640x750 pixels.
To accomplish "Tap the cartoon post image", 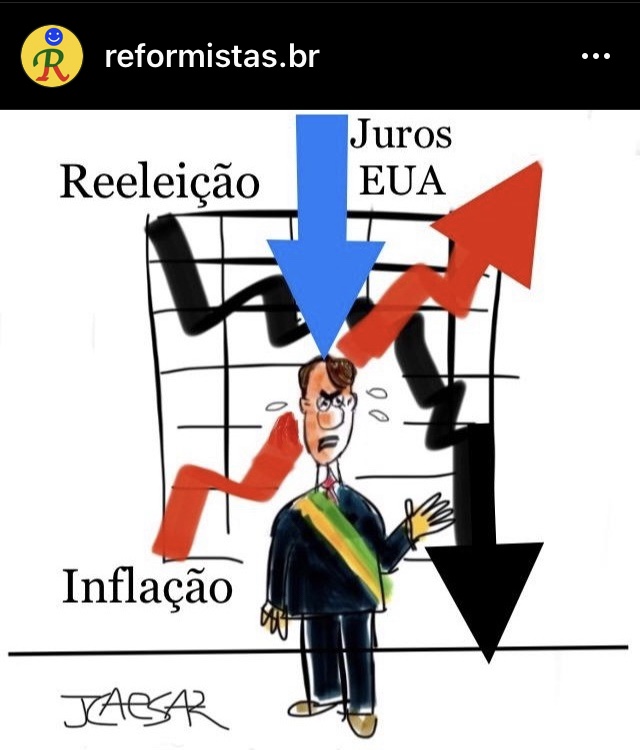I will (320, 430).
